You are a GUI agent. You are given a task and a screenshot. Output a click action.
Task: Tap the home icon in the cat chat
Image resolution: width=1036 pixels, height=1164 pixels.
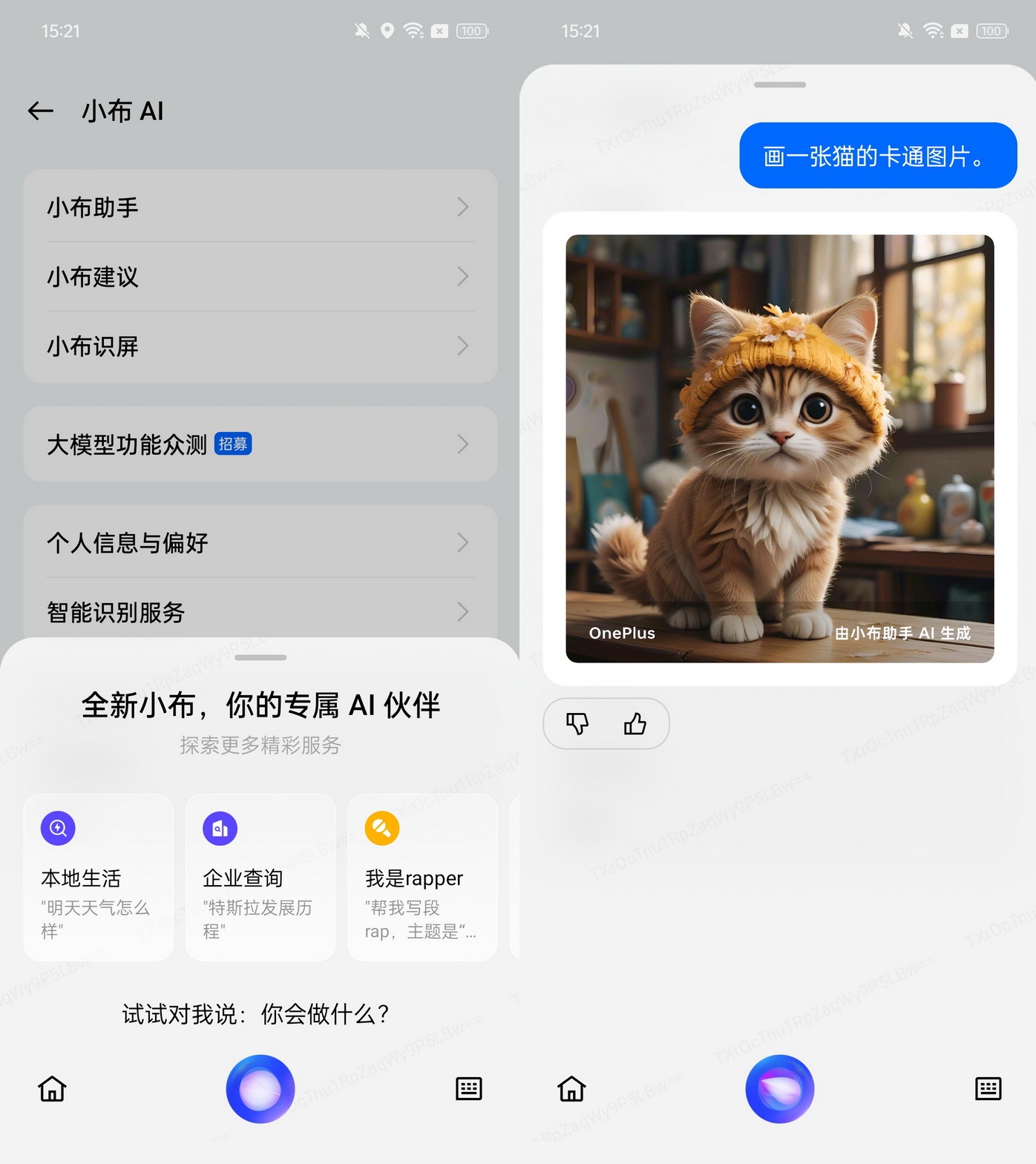click(571, 1088)
